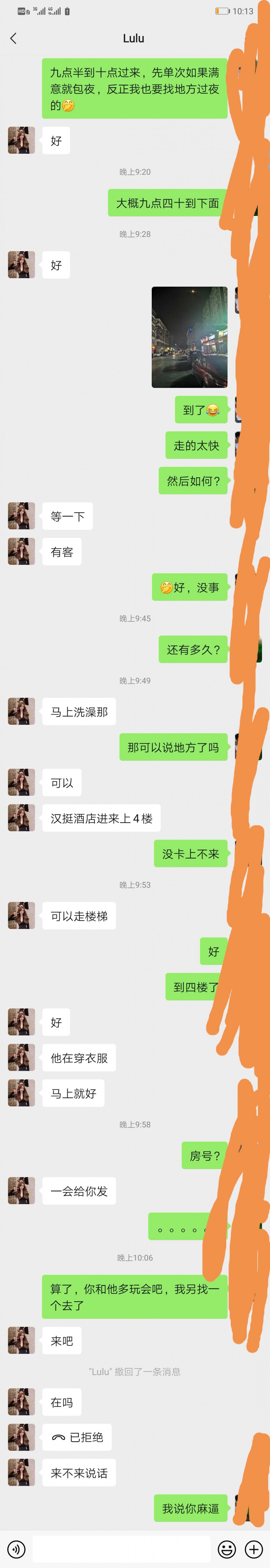
Task: Open Lulu's avatar next to 来吧
Action: (x=21, y=1340)
